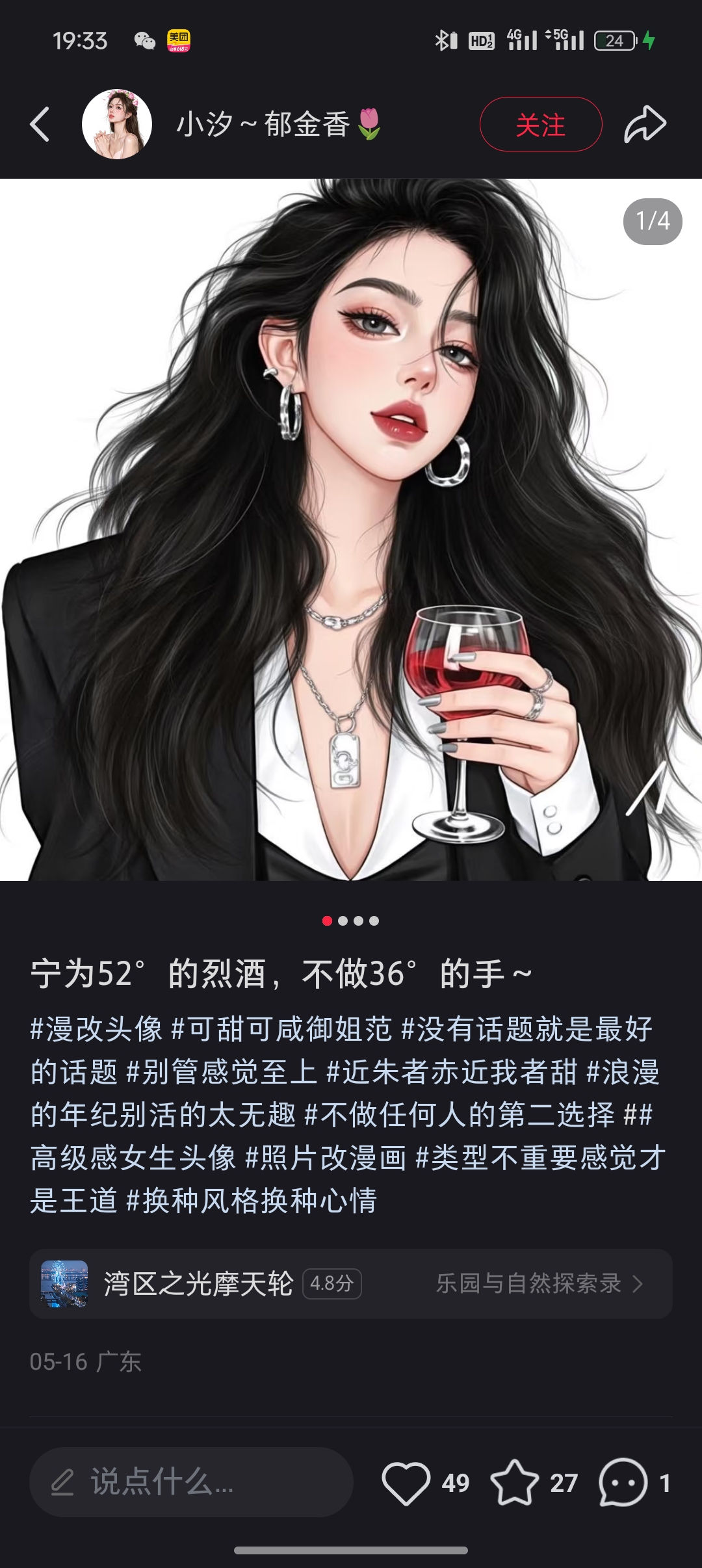Open the main post image

point(351,530)
